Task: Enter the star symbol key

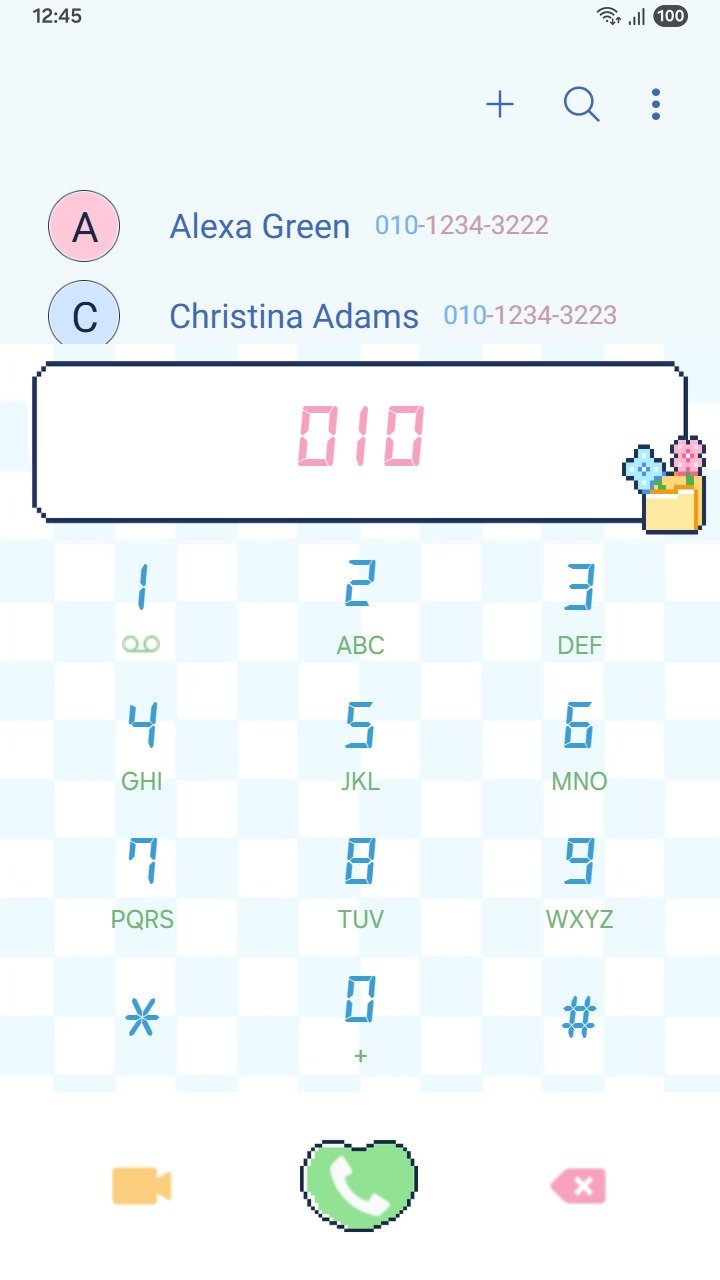Action: point(141,1020)
